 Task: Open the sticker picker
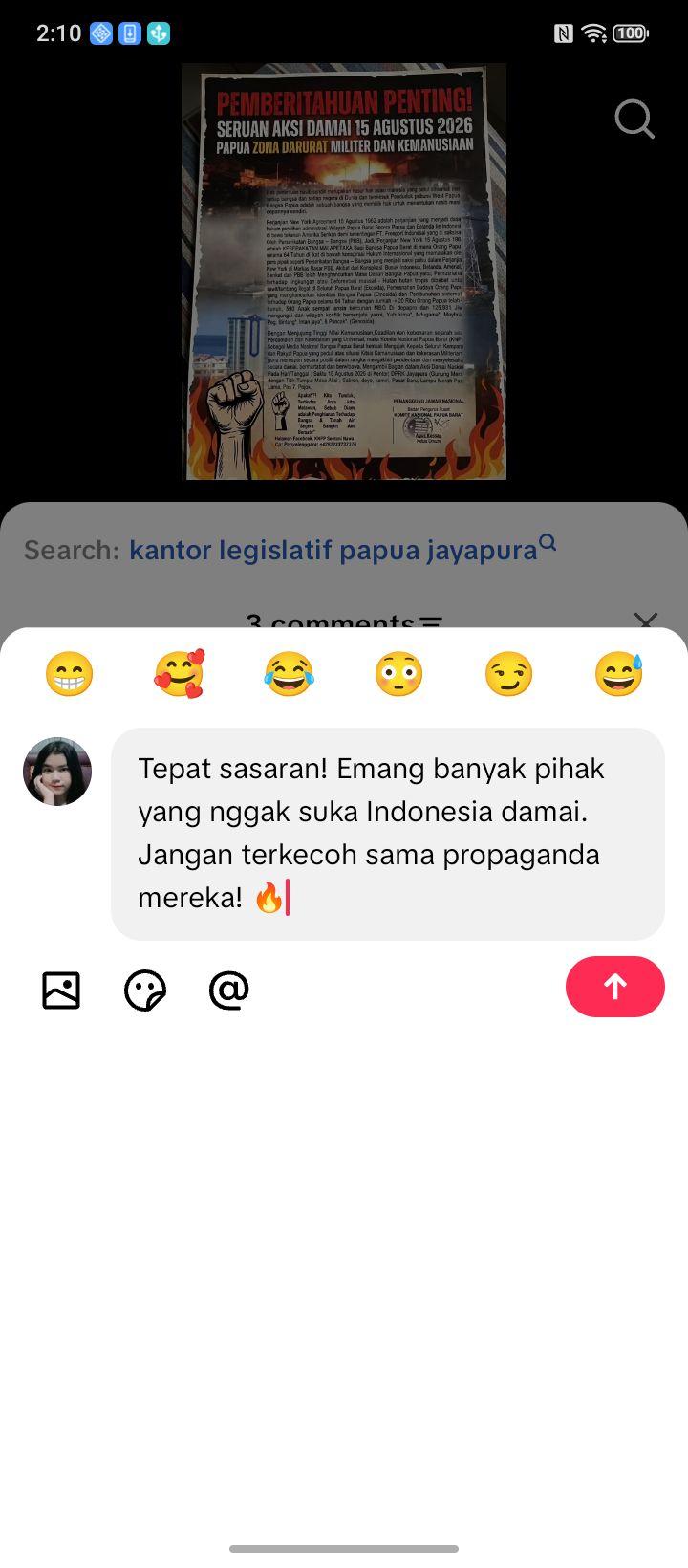(x=145, y=990)
